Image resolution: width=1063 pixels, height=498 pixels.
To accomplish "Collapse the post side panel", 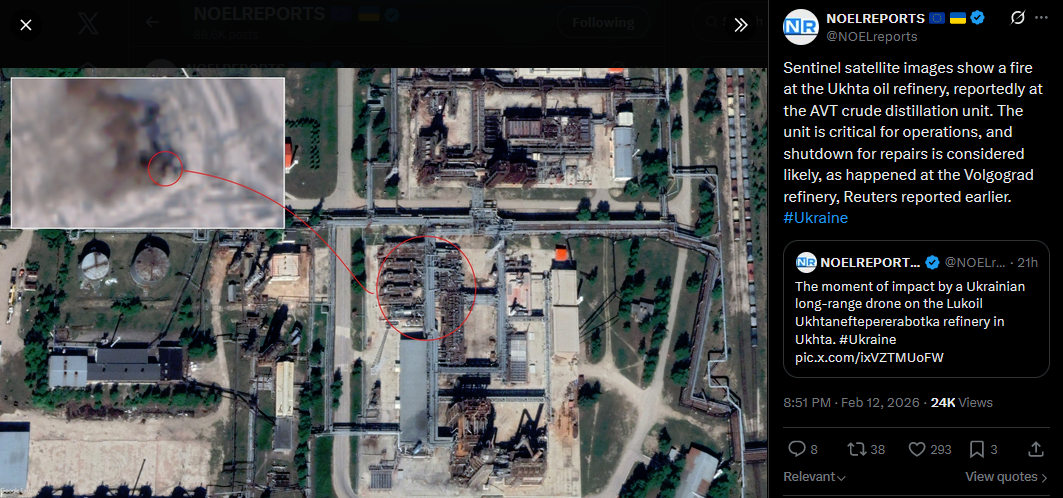I will (x=741, y=25).
